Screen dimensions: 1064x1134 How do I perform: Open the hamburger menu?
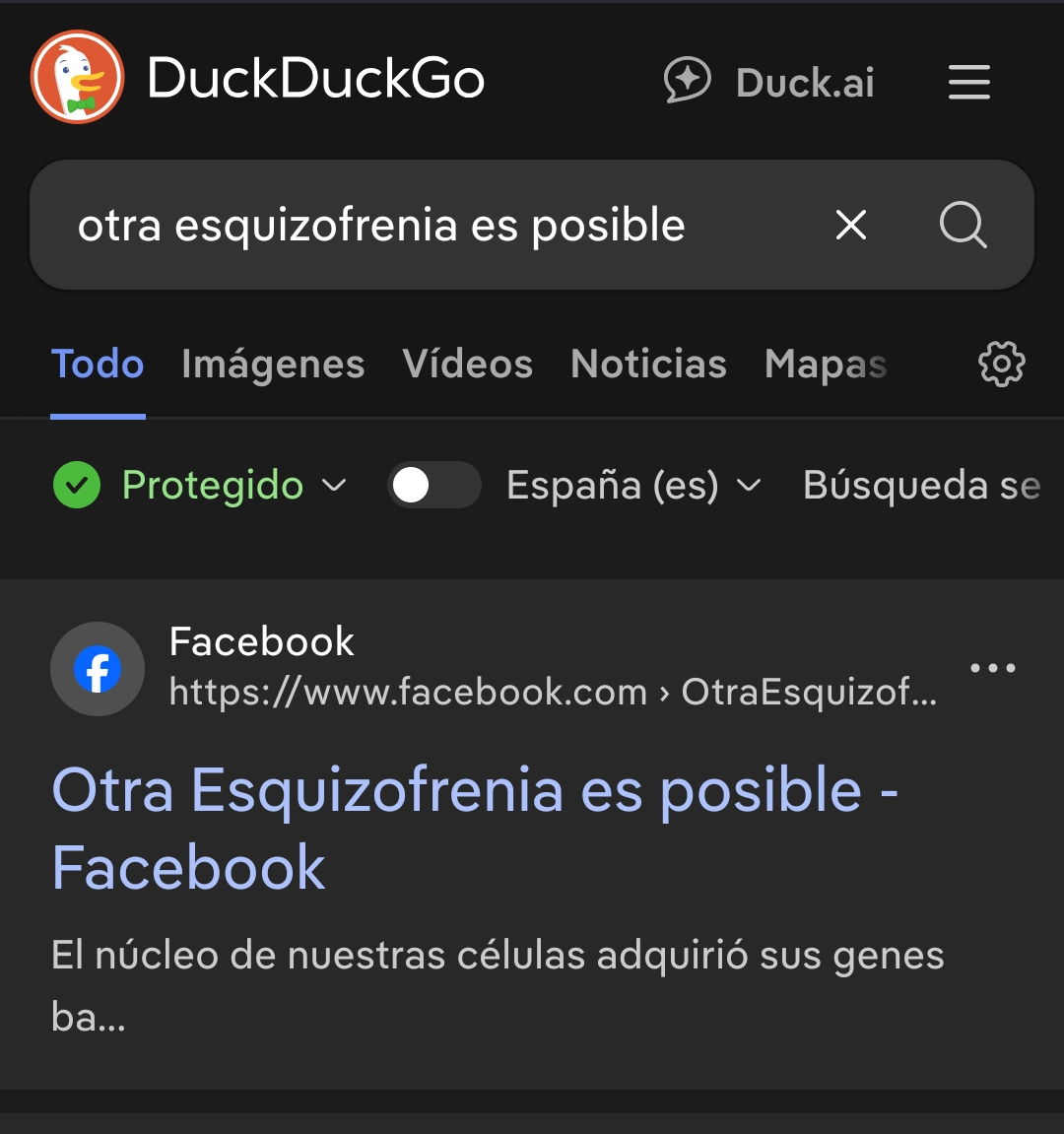pos(968,82)
